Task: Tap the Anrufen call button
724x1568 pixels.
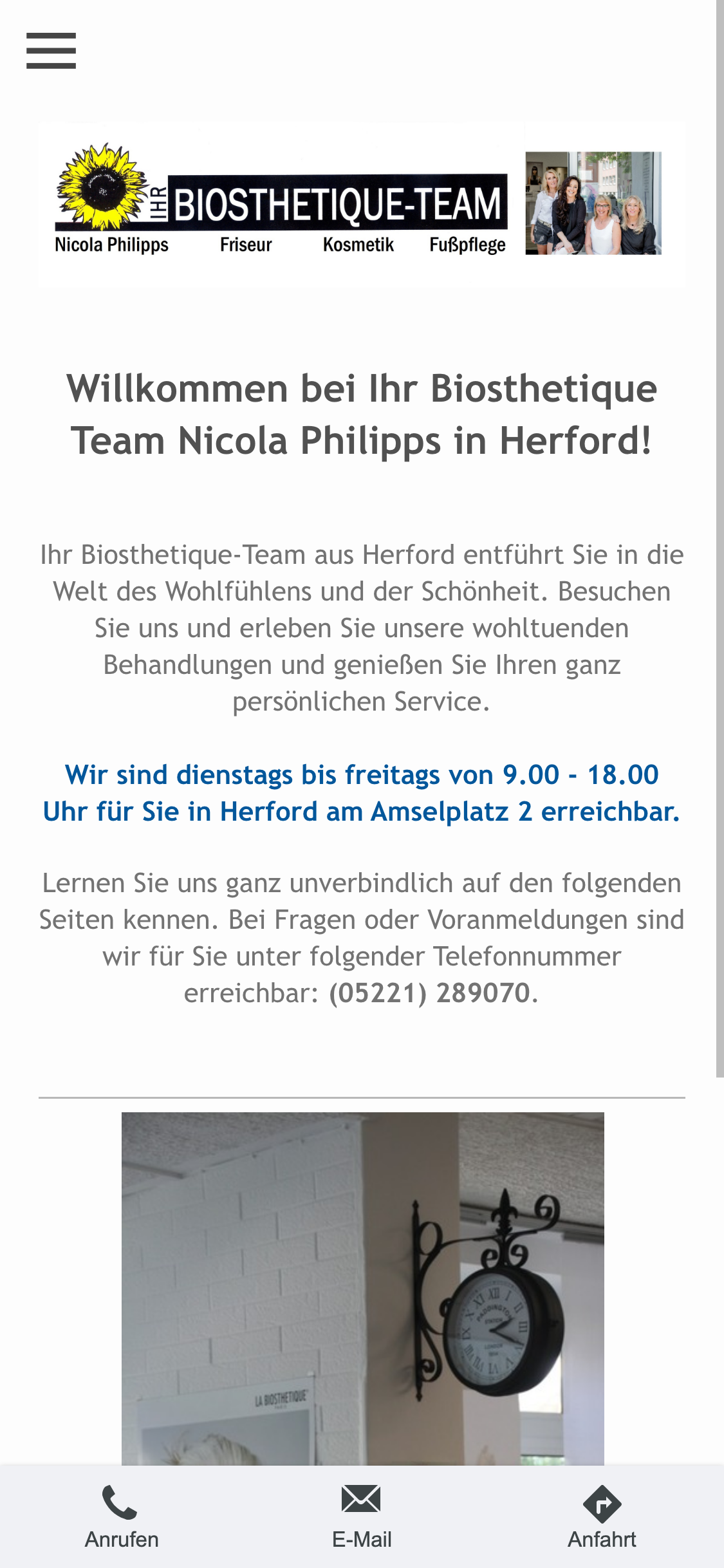Action: (x=121, y=1517)
